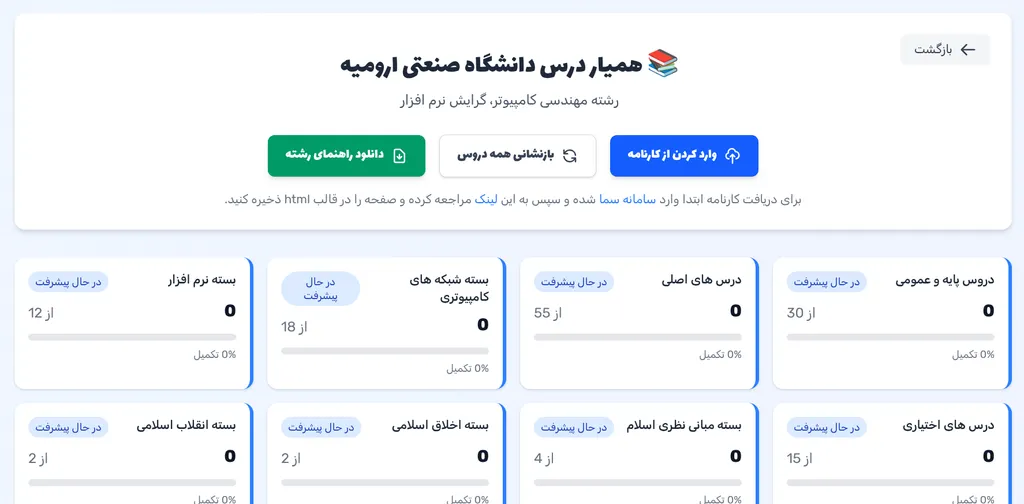1024x504 pixels.
Task: Tap the بازگشت back button
Action: coord(945,50)
